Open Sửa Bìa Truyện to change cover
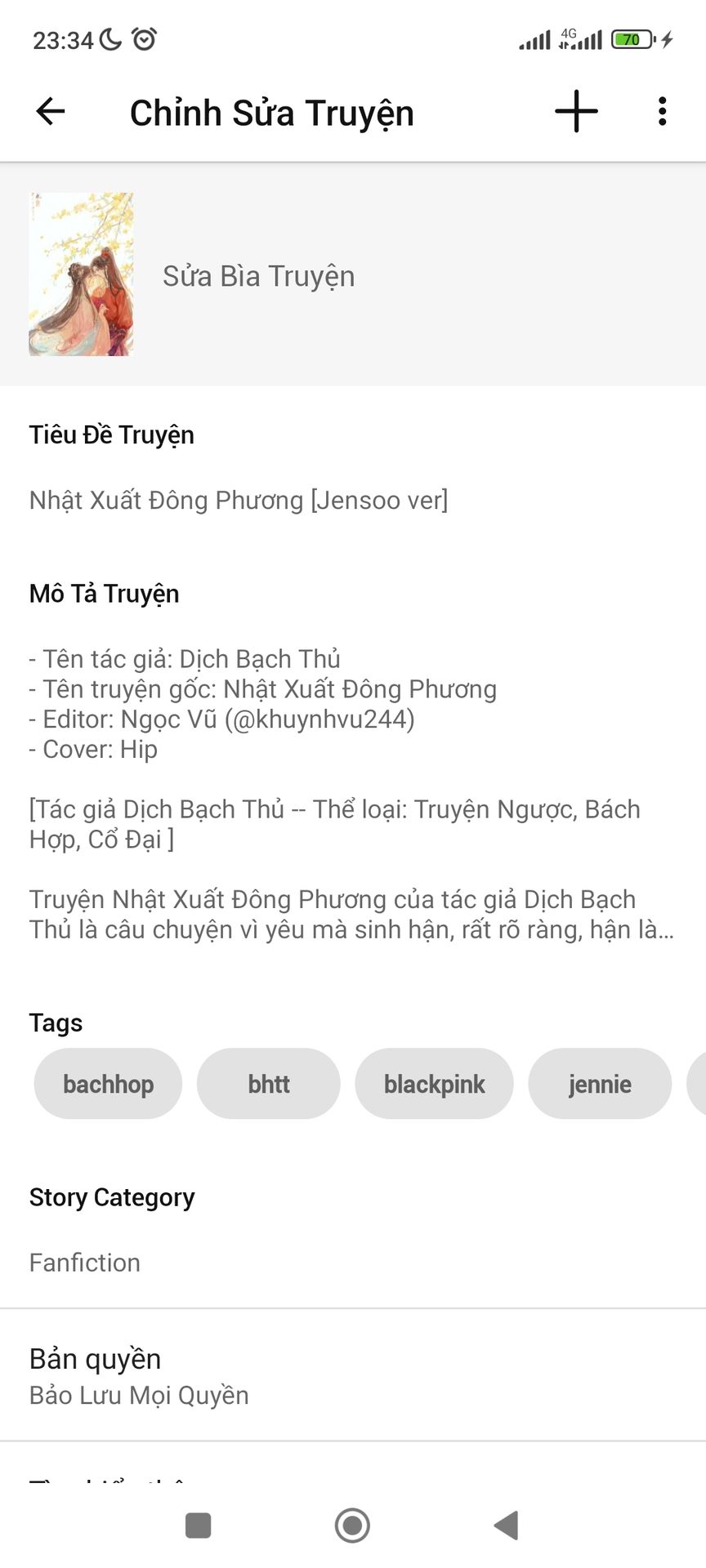 (258, 276)
